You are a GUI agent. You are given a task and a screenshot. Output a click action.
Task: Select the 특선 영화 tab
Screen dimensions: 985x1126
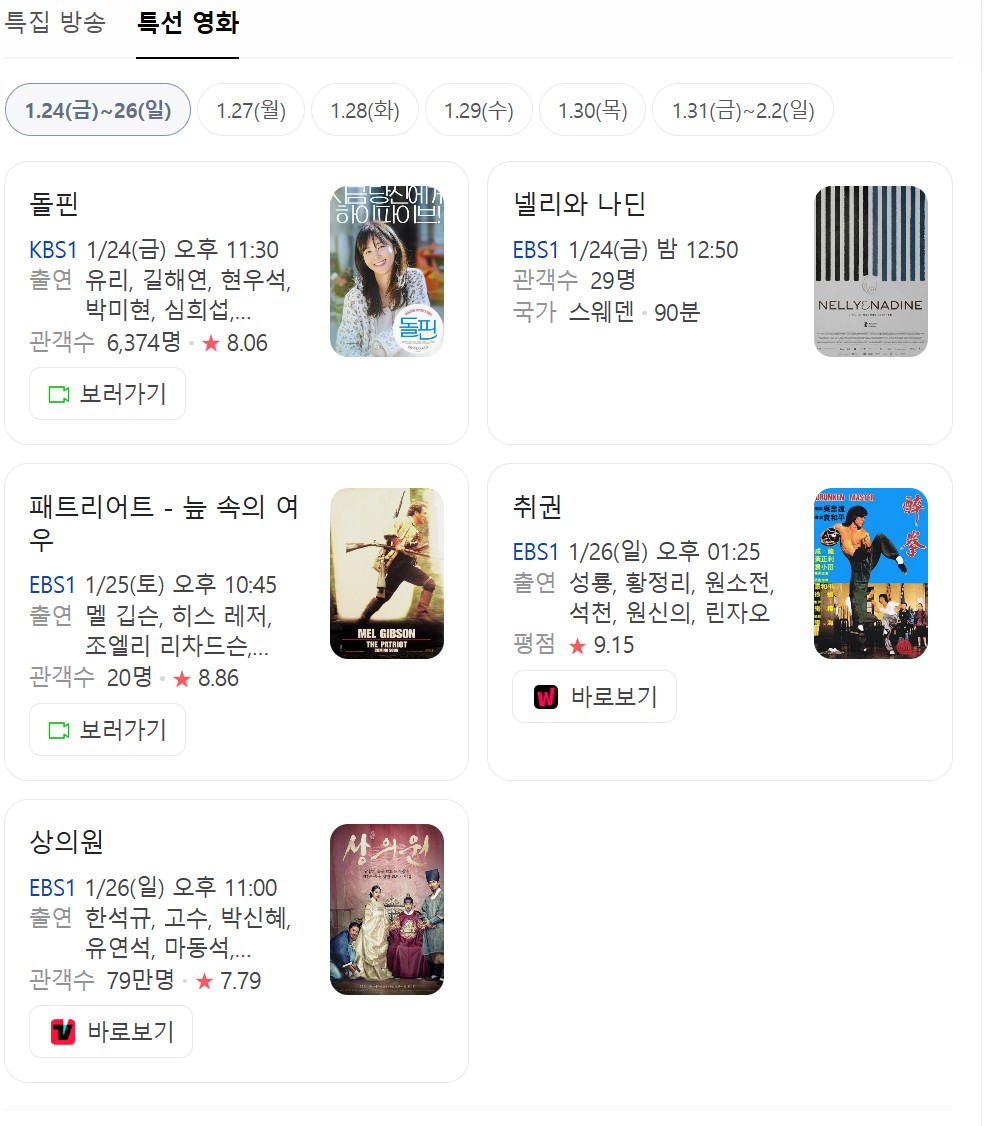coord(187,23)
